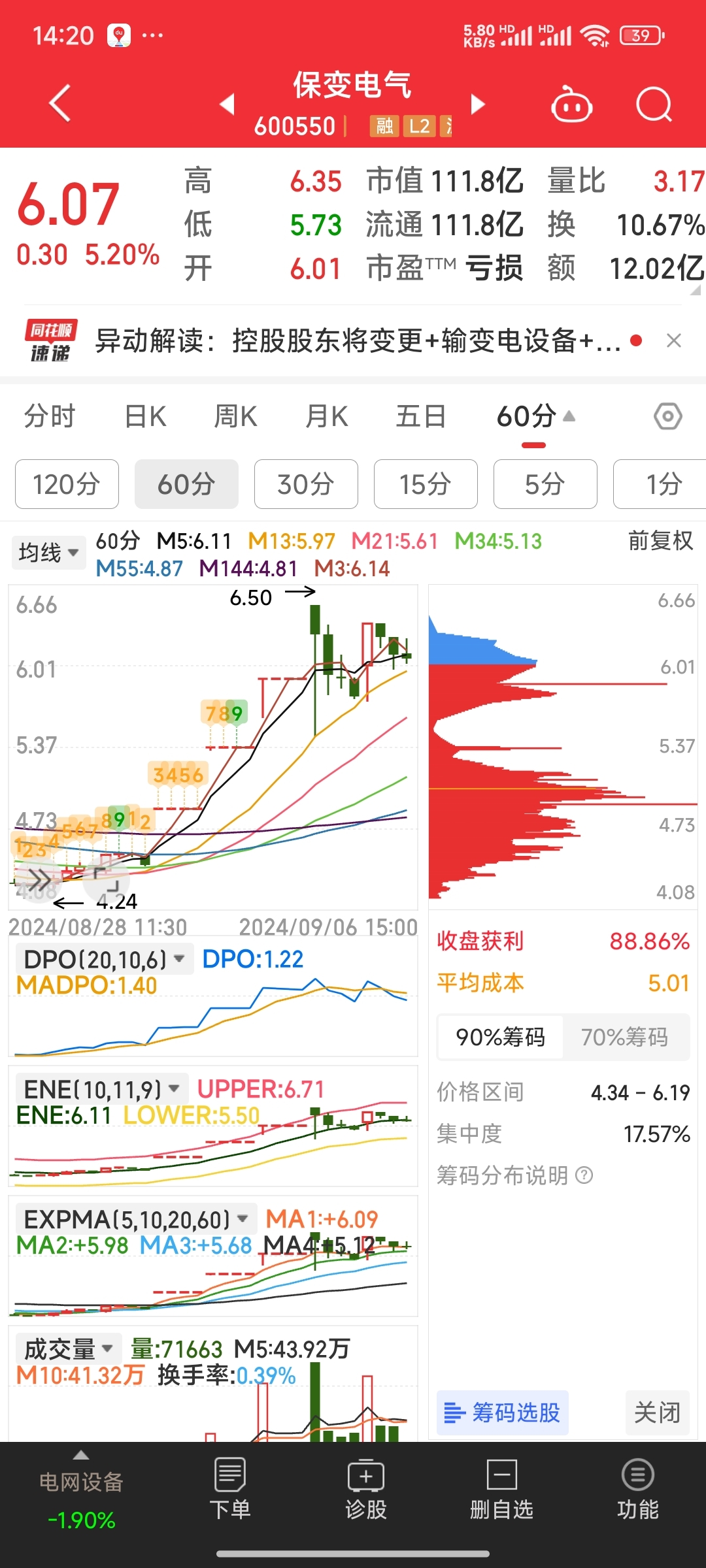Open the search icon
706x1568 pixels.
pos(652,105)
